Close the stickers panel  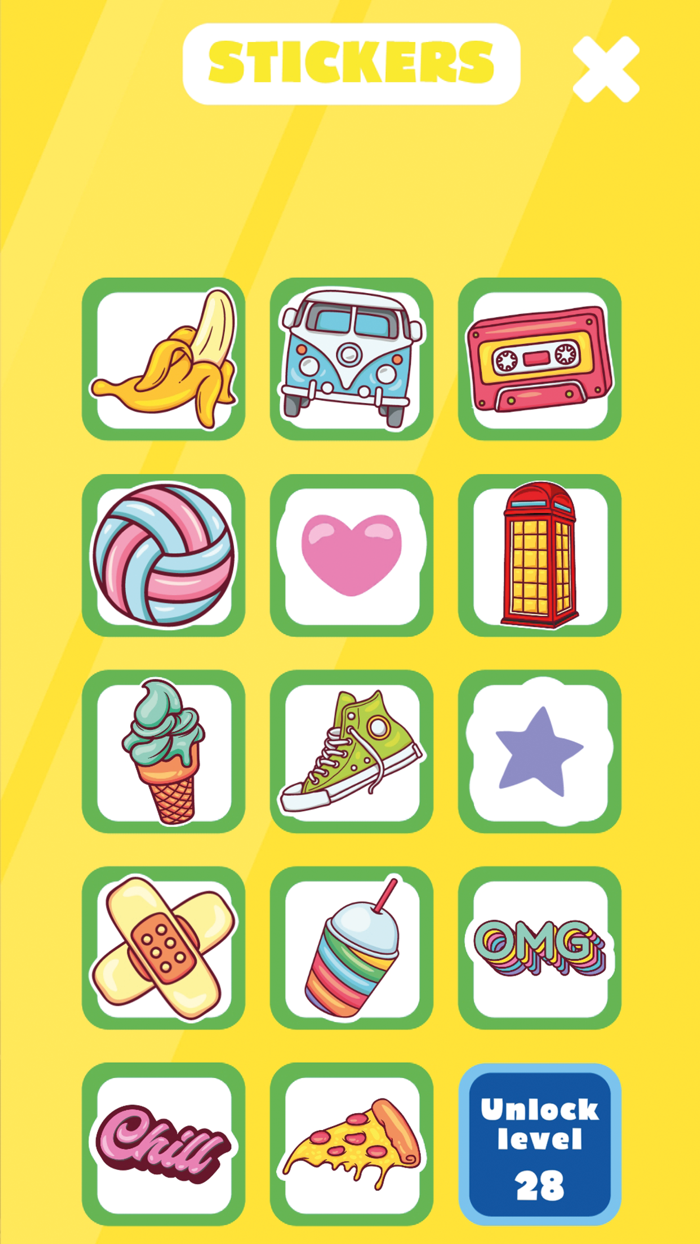pos(605,68)
